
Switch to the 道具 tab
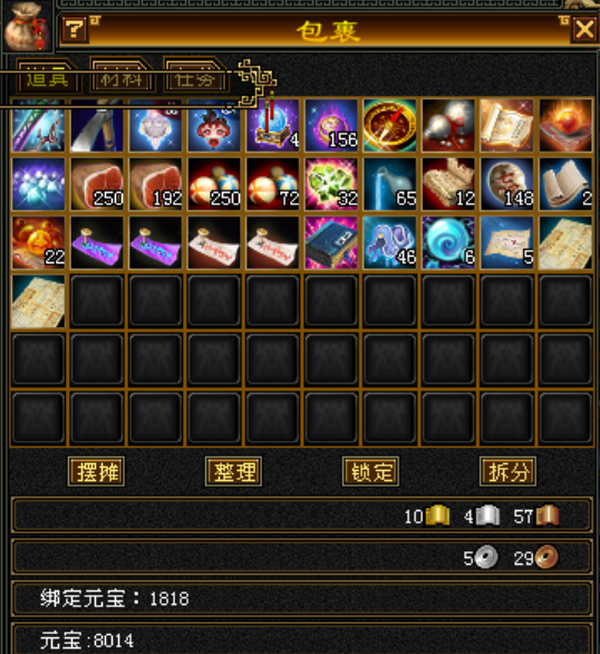coord(47,78)
